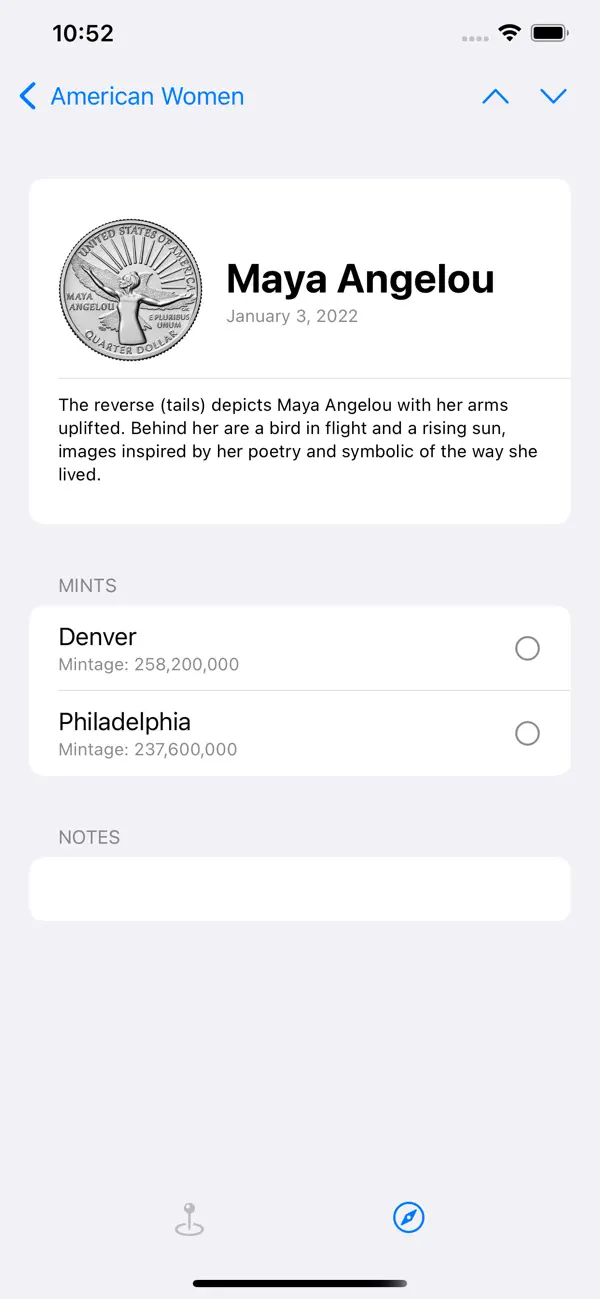Switch to the map pin tab
The height and width of the screenshot is (1299, 600).
pyautogui.click(x=189, y=1218)
